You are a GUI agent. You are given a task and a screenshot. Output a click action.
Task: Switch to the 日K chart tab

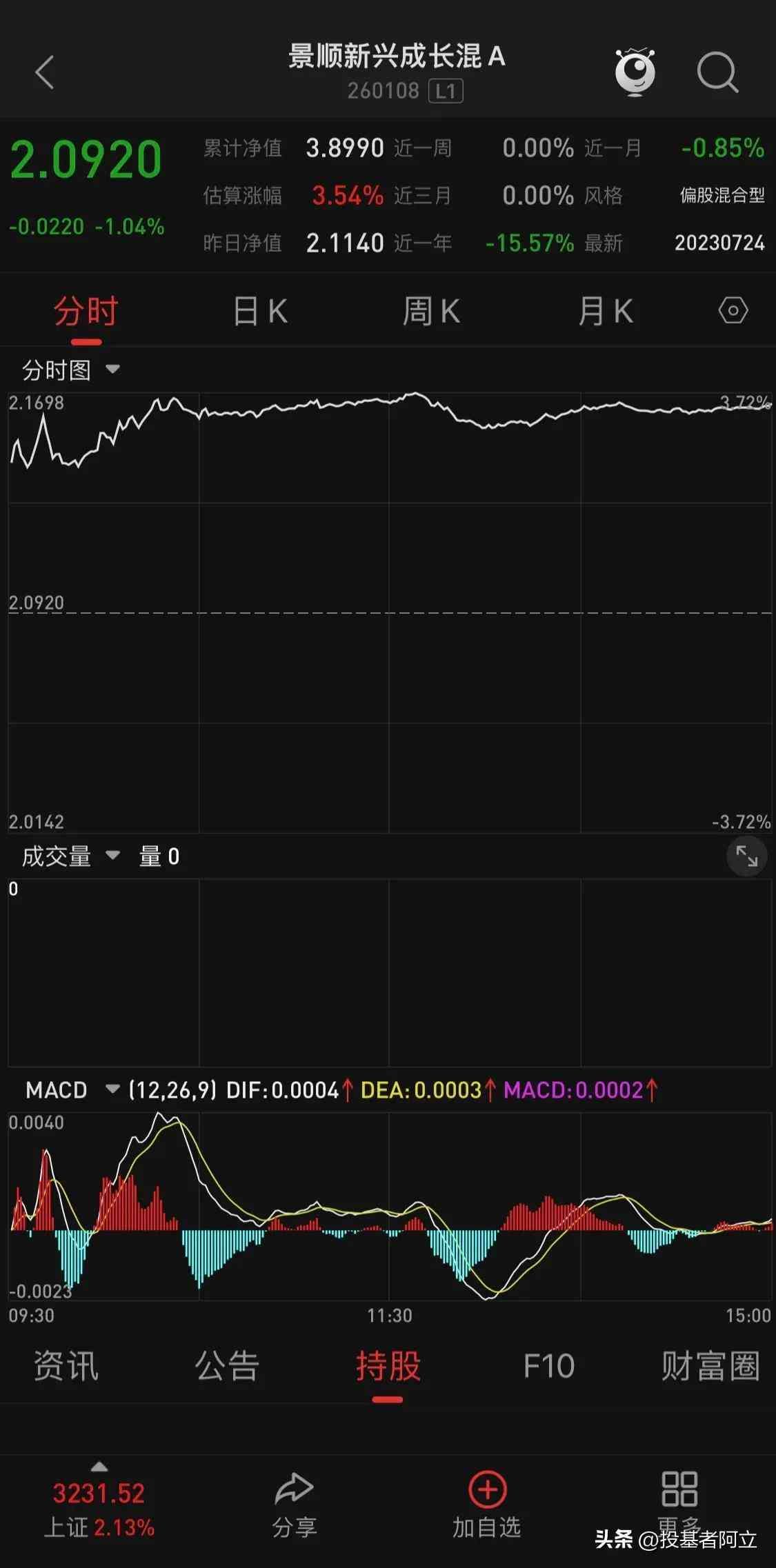point(259,311)
